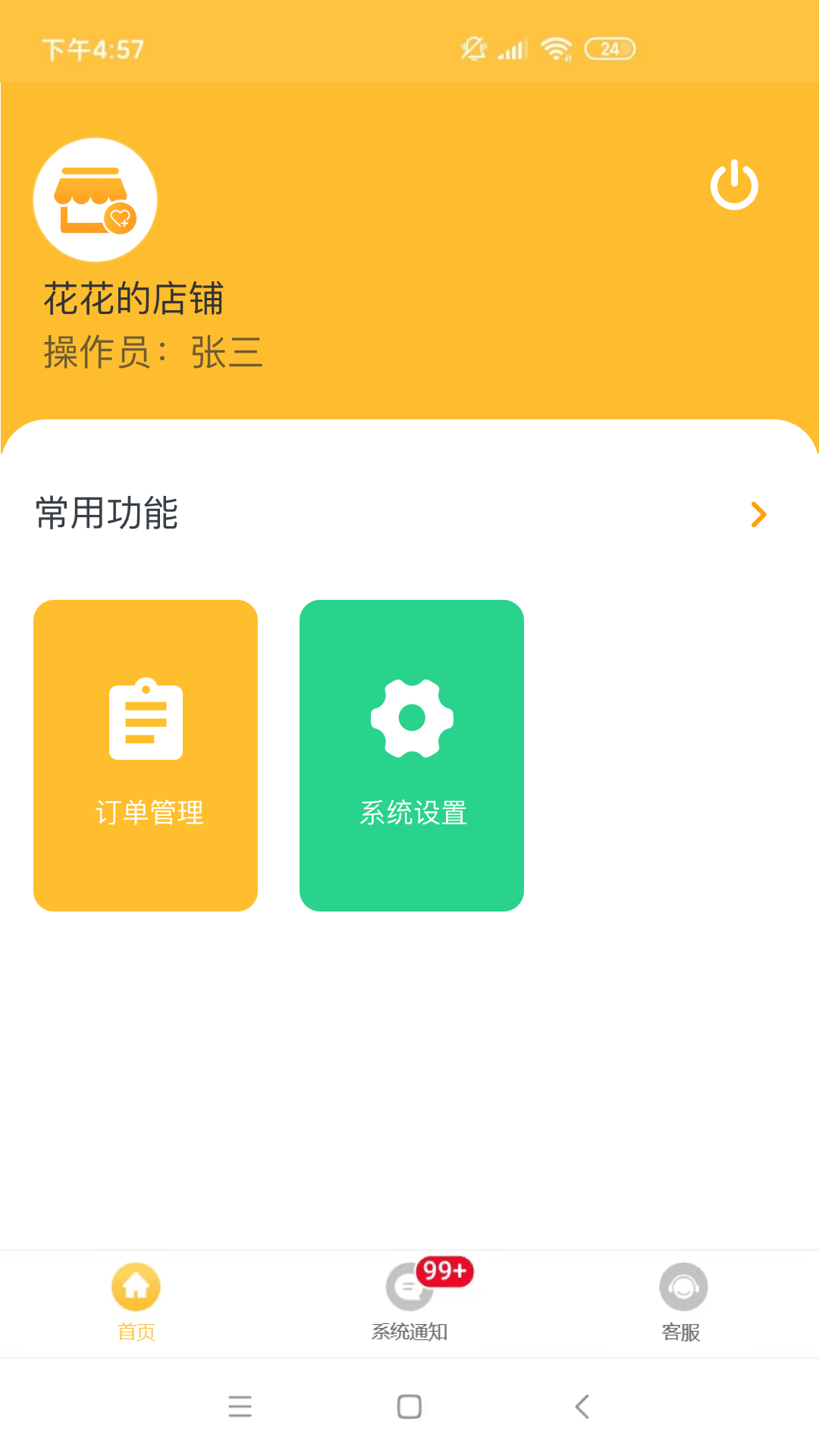Expand 常用功能 via the right chevron
819x1456 pixels.
[757, 516]
